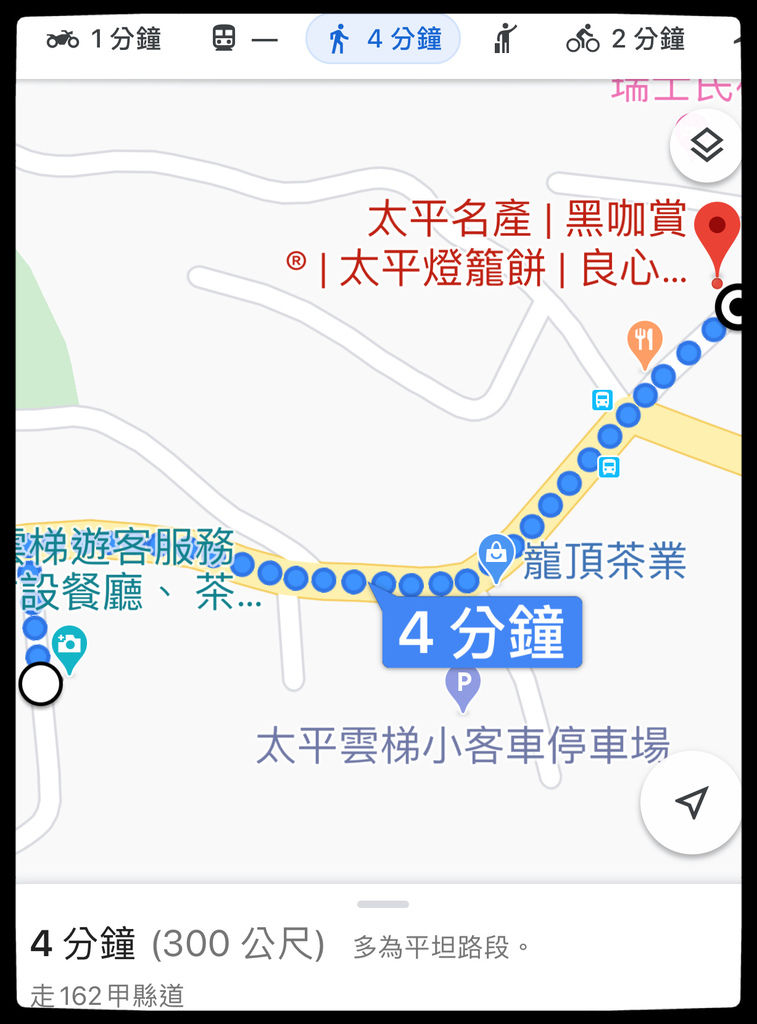The width and height of the screenshot is (757, 1024).
Task: Open the map layers button
Action: (x=706, y=147)
